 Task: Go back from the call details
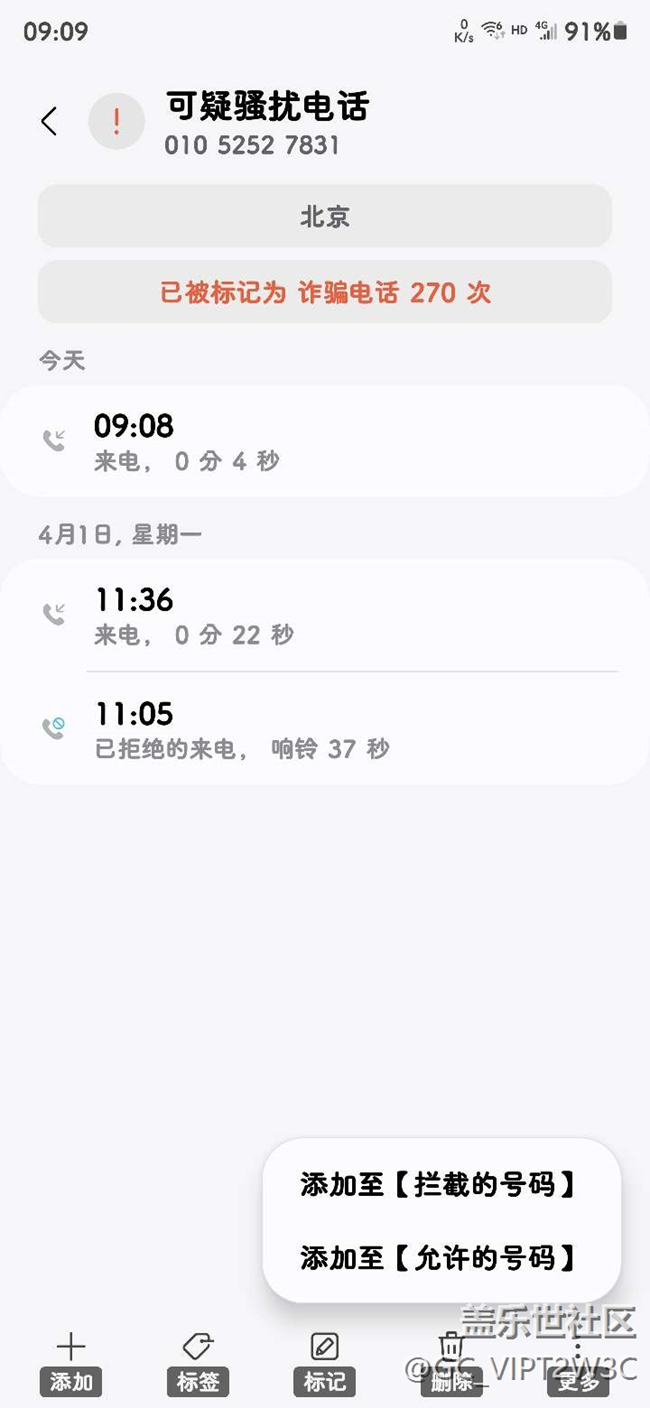click(x=48, y=122)
